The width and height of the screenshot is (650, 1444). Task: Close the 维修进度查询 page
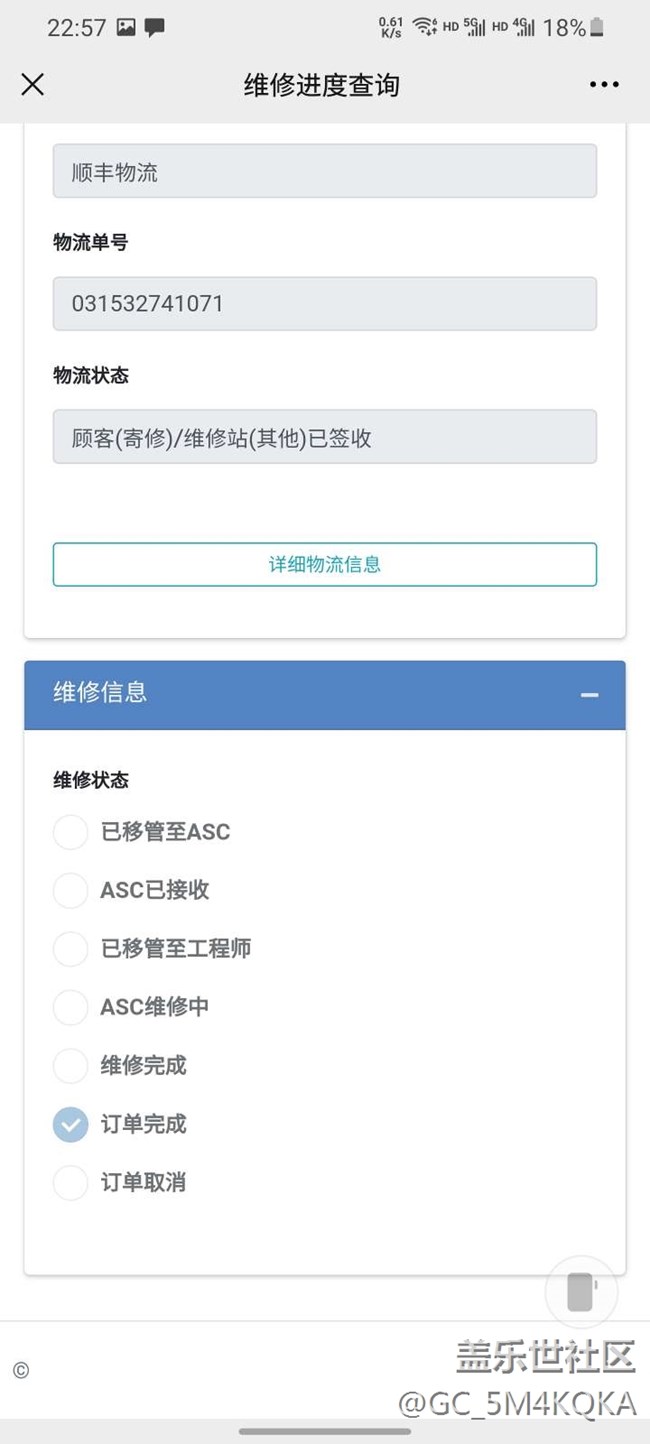point(33,85)
